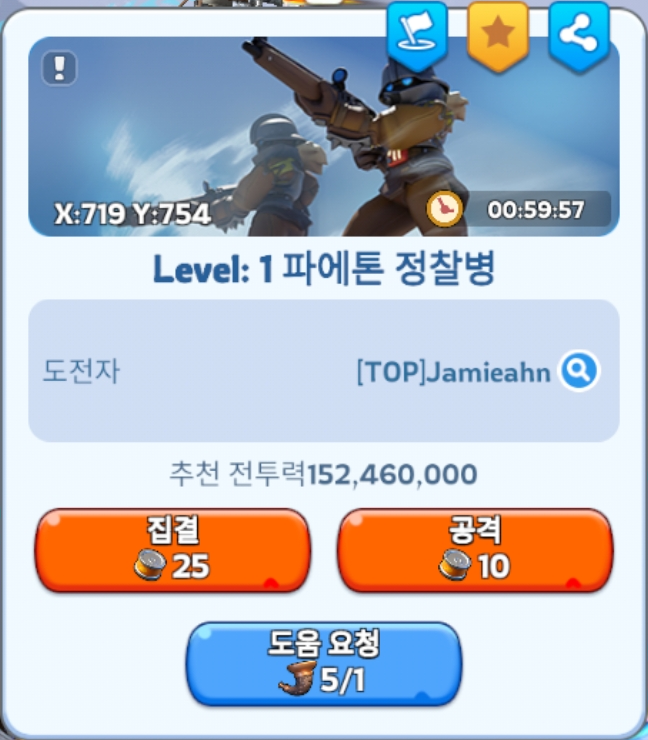Attack using the 공격 button
Viewport: 648px width, 740px height.
coord(474,551)
